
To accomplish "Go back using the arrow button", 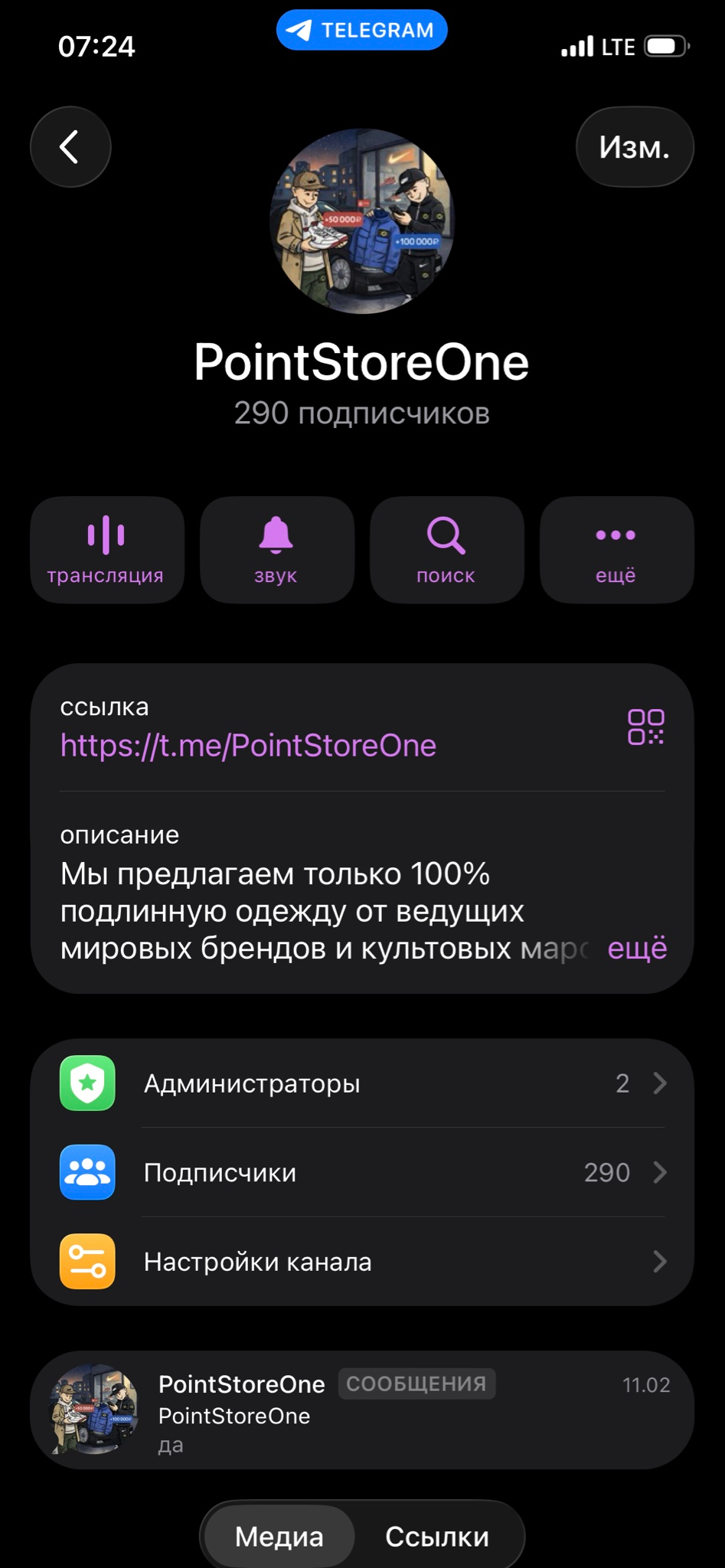I will coord(70,146).
